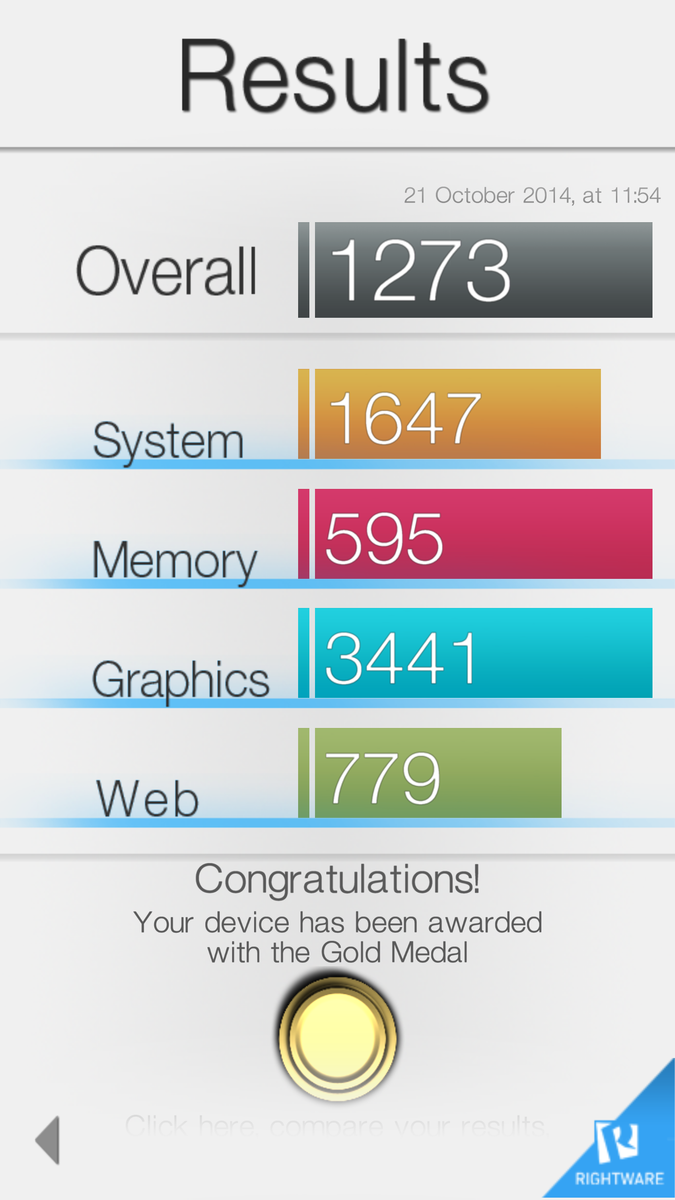Select the Web score row
The width and height of the screenshot is (675, 1200).
coord(437,774)
